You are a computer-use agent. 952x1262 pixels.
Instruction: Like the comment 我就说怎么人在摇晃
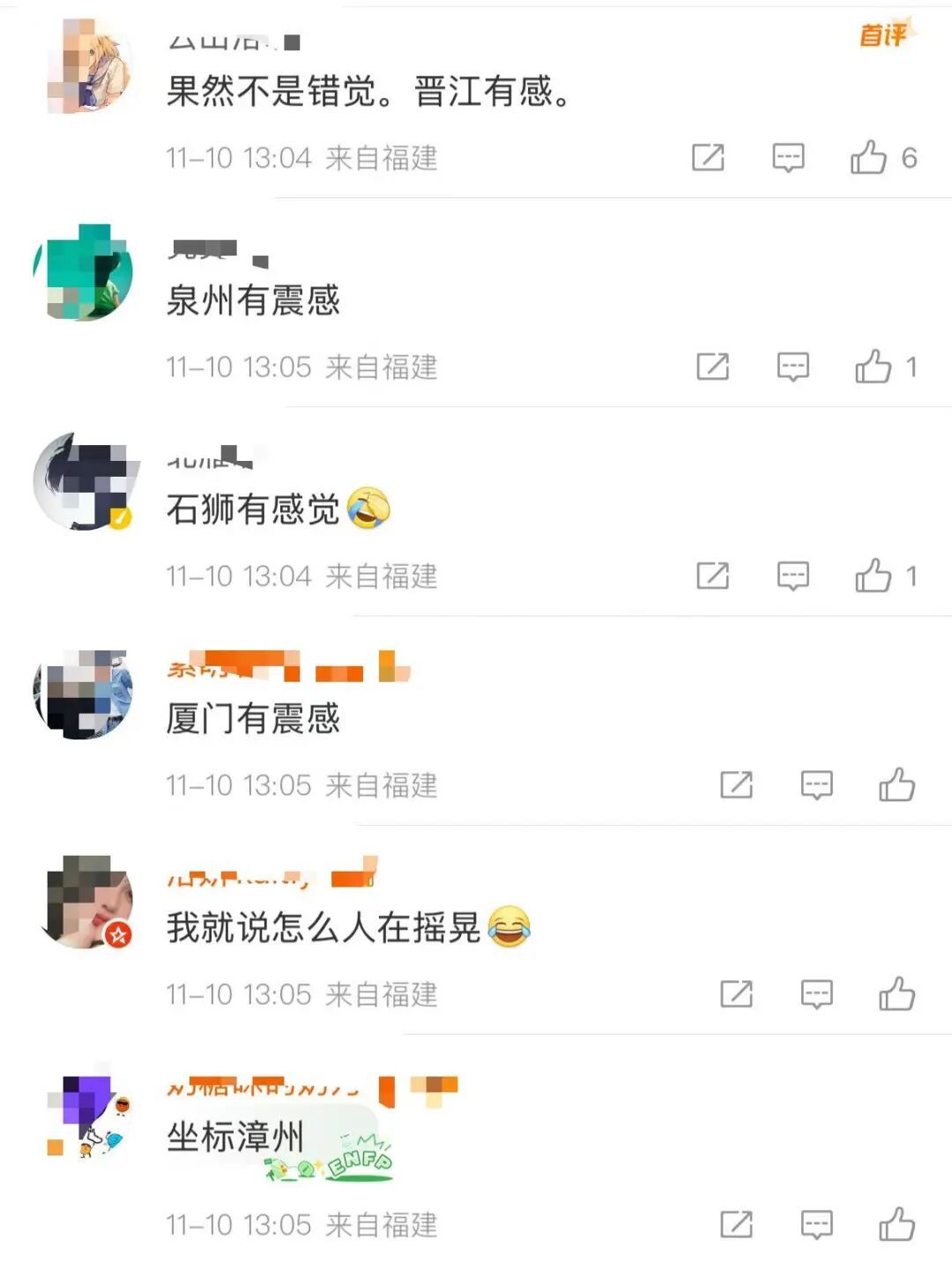pyautogui.click(x=896, y=994)
